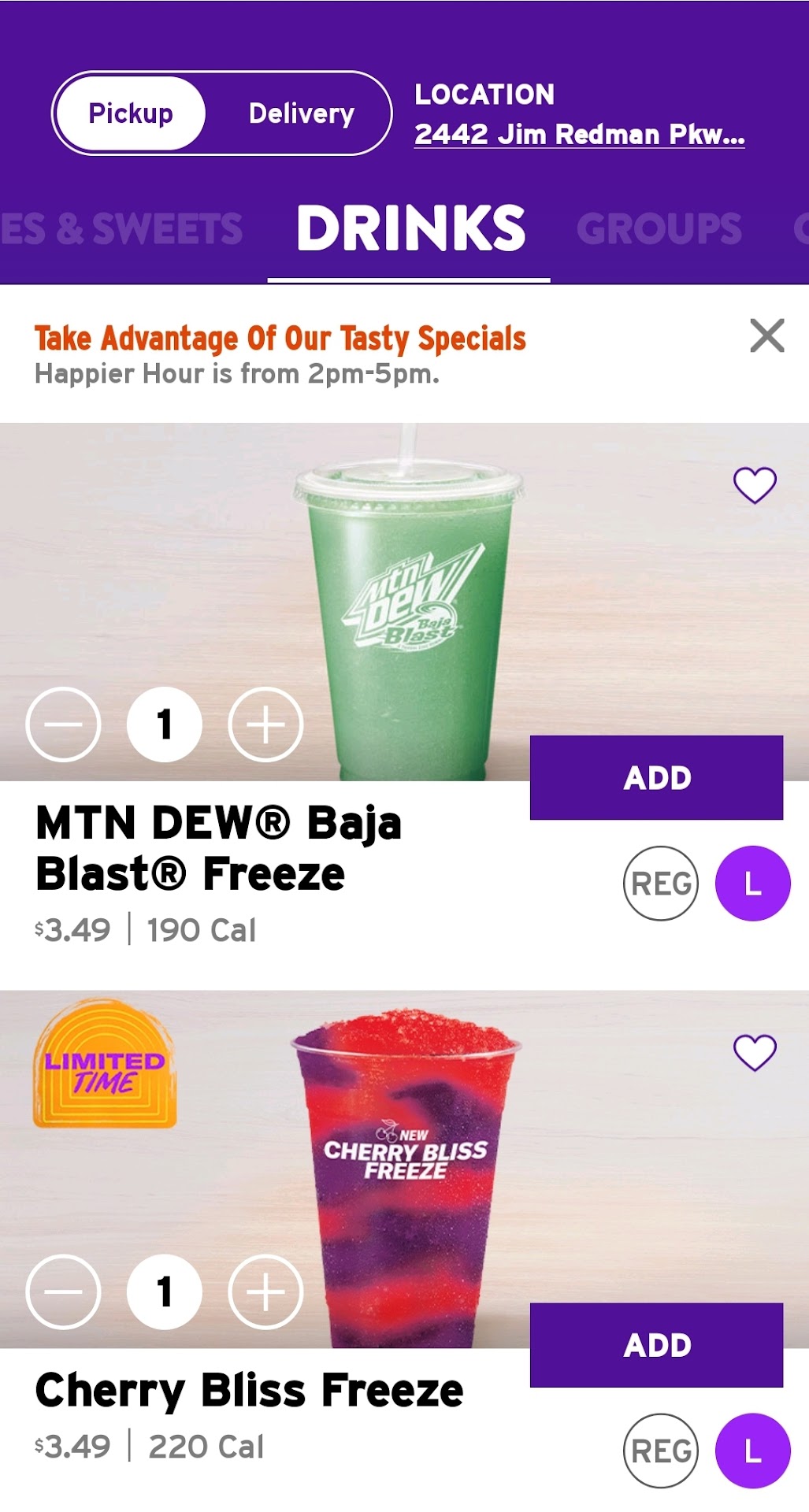Decrease Baja Blast Freeze quantity
The height and width of the screenshot is (1512, 809).
[x=63, y=724]
